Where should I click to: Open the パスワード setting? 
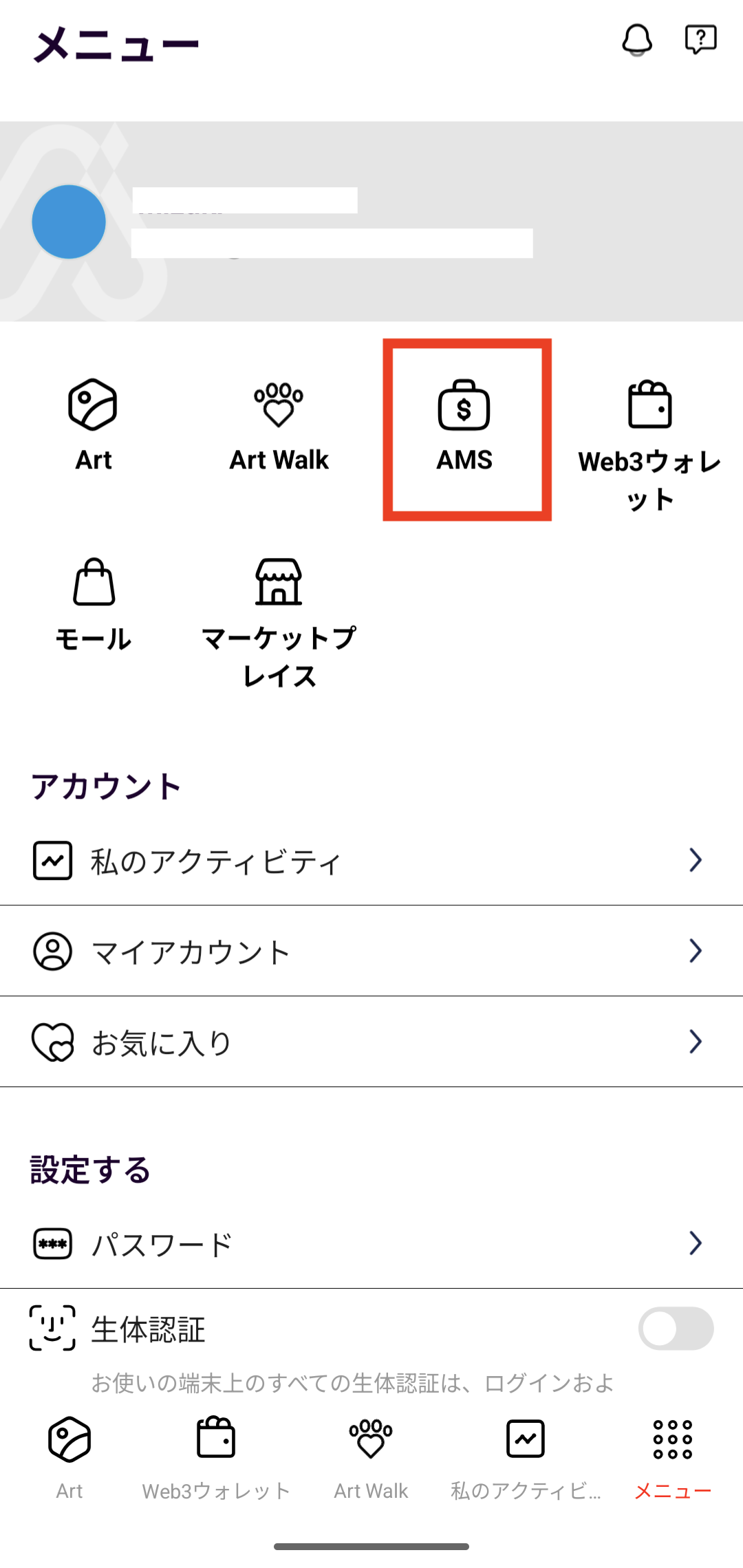coord(371,1243)
